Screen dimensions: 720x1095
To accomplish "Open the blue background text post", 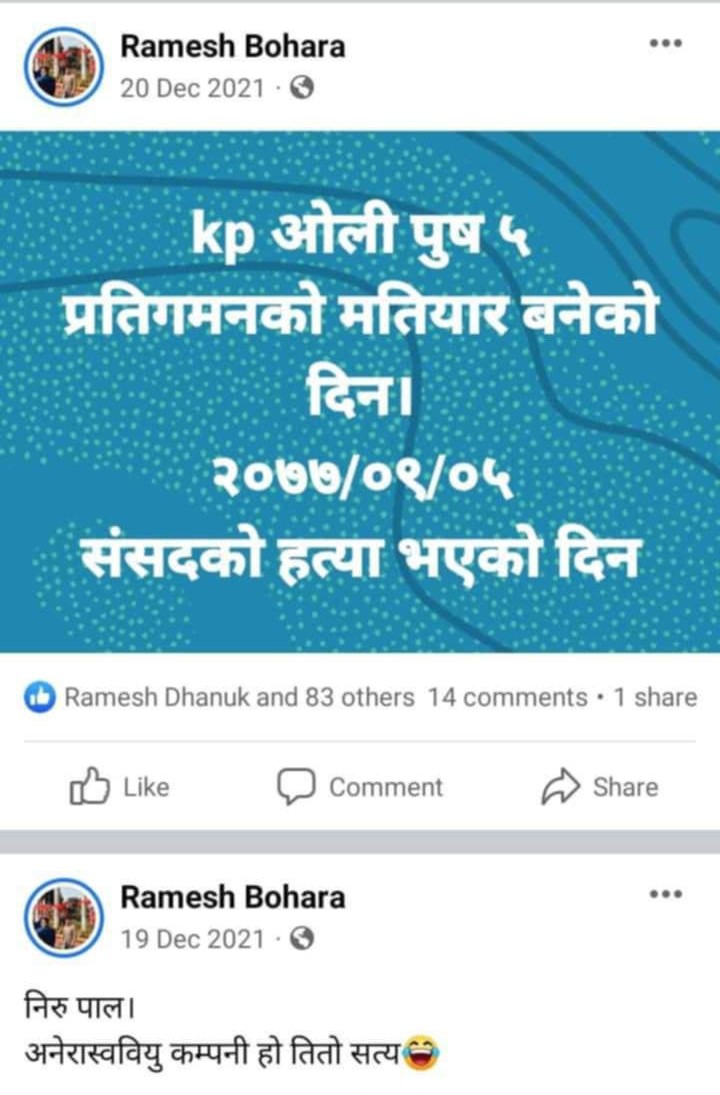I will (360, 392).
